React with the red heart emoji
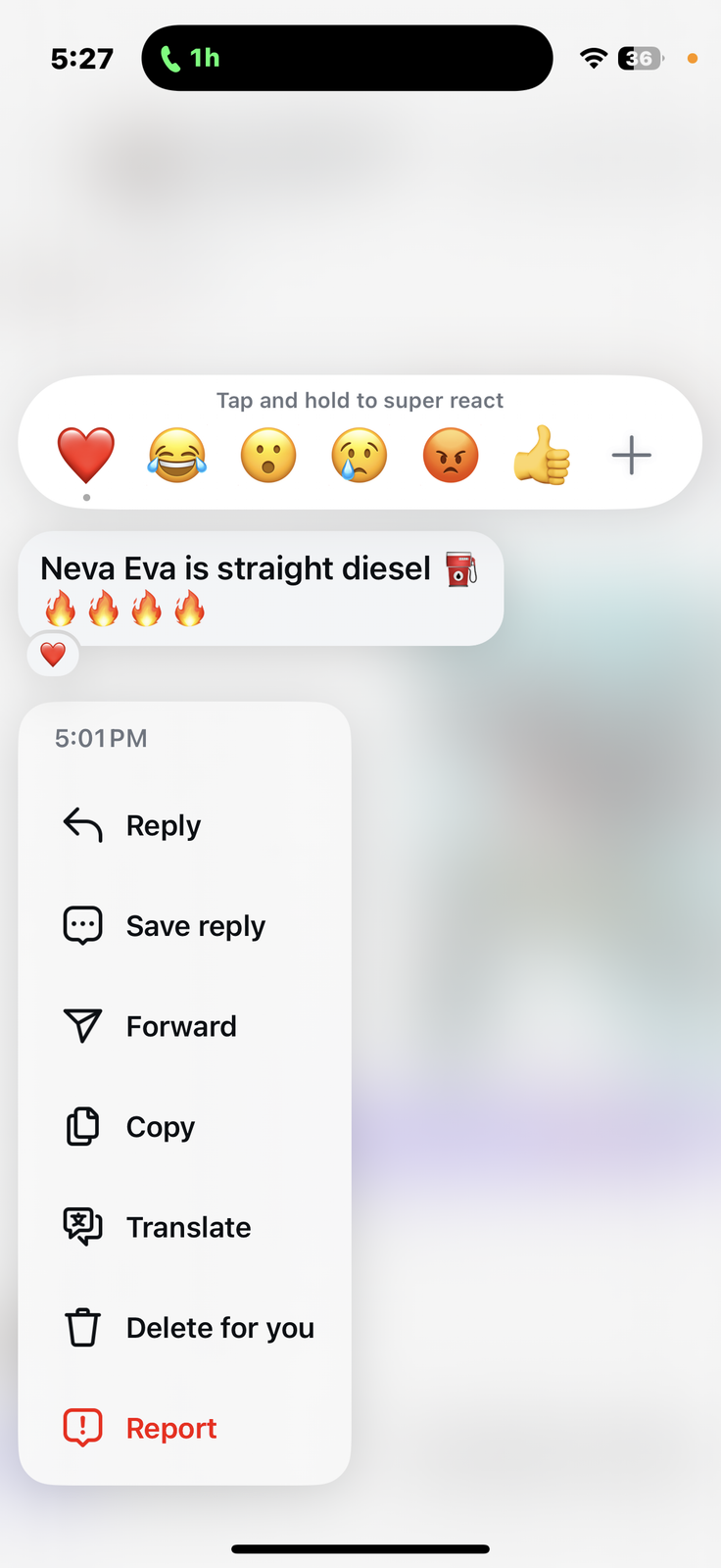 pyautogui.click(x=86, y=456)
